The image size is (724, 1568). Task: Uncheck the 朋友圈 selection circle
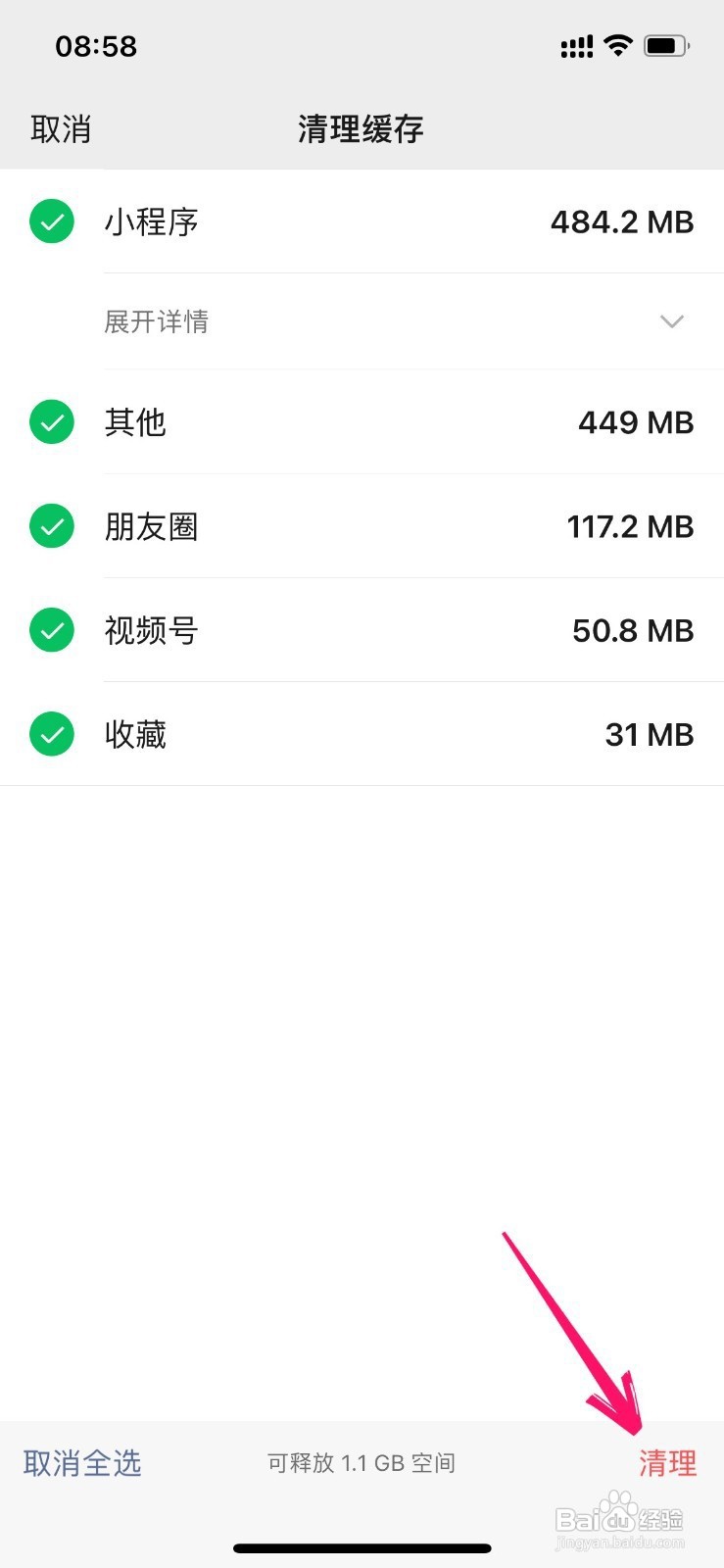(51, 526)
